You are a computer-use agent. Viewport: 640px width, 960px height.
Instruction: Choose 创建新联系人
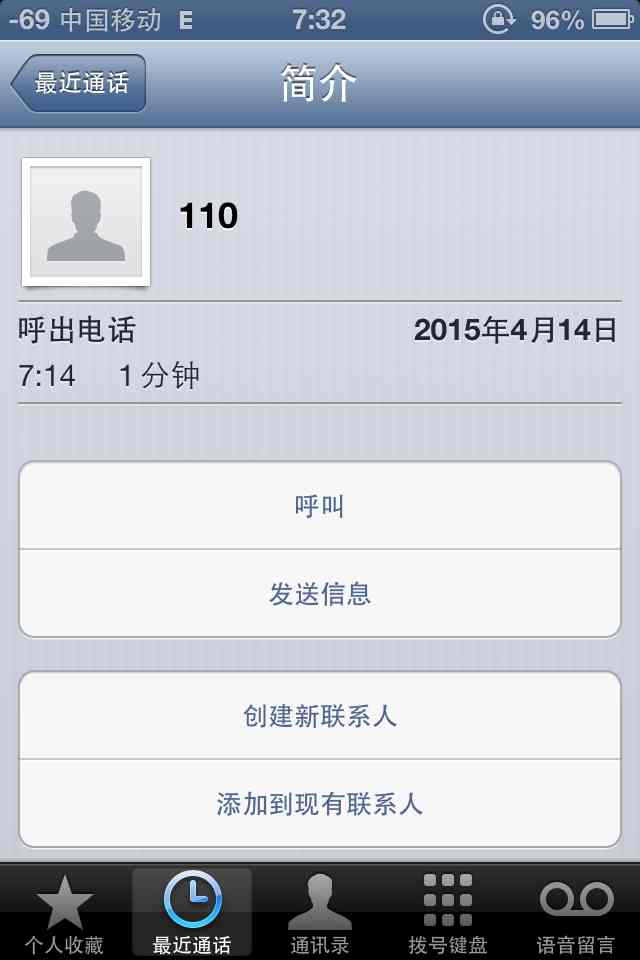pyautogui.click(x=320, y=716)
